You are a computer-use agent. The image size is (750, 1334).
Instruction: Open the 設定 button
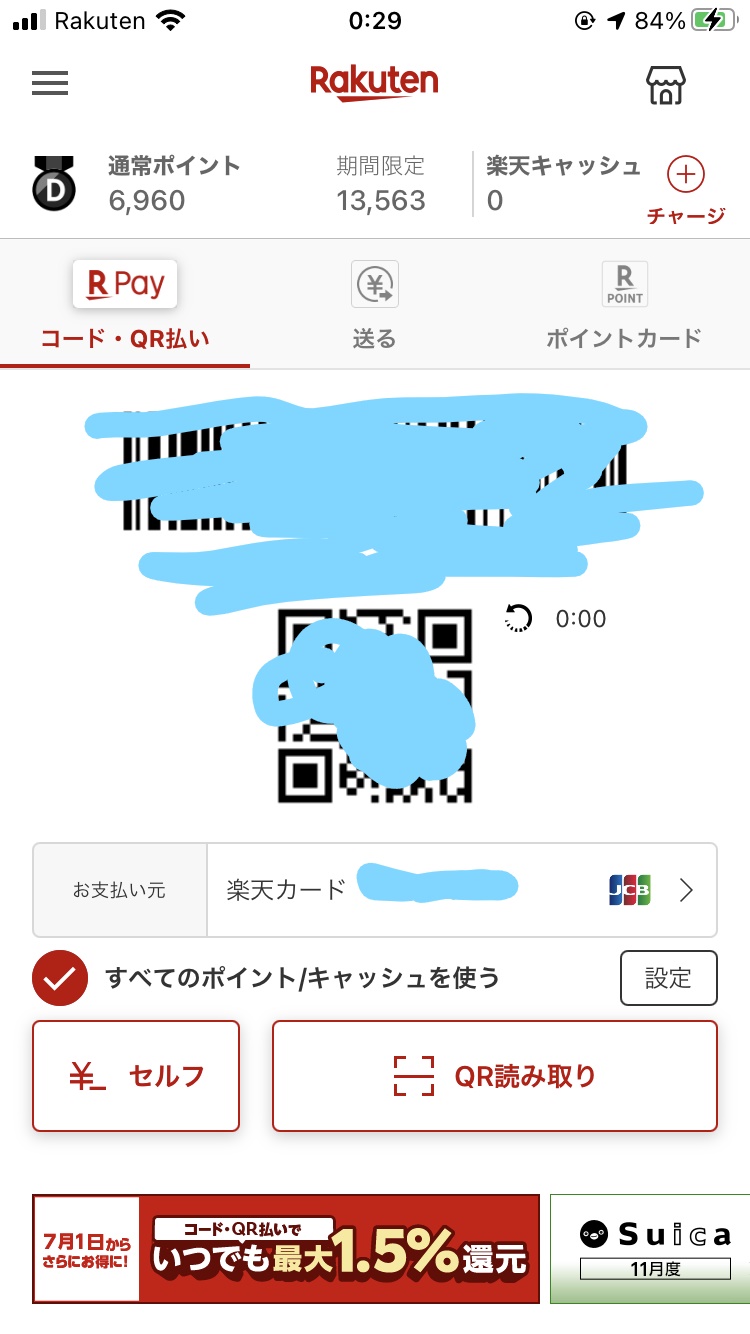[669, 978]
